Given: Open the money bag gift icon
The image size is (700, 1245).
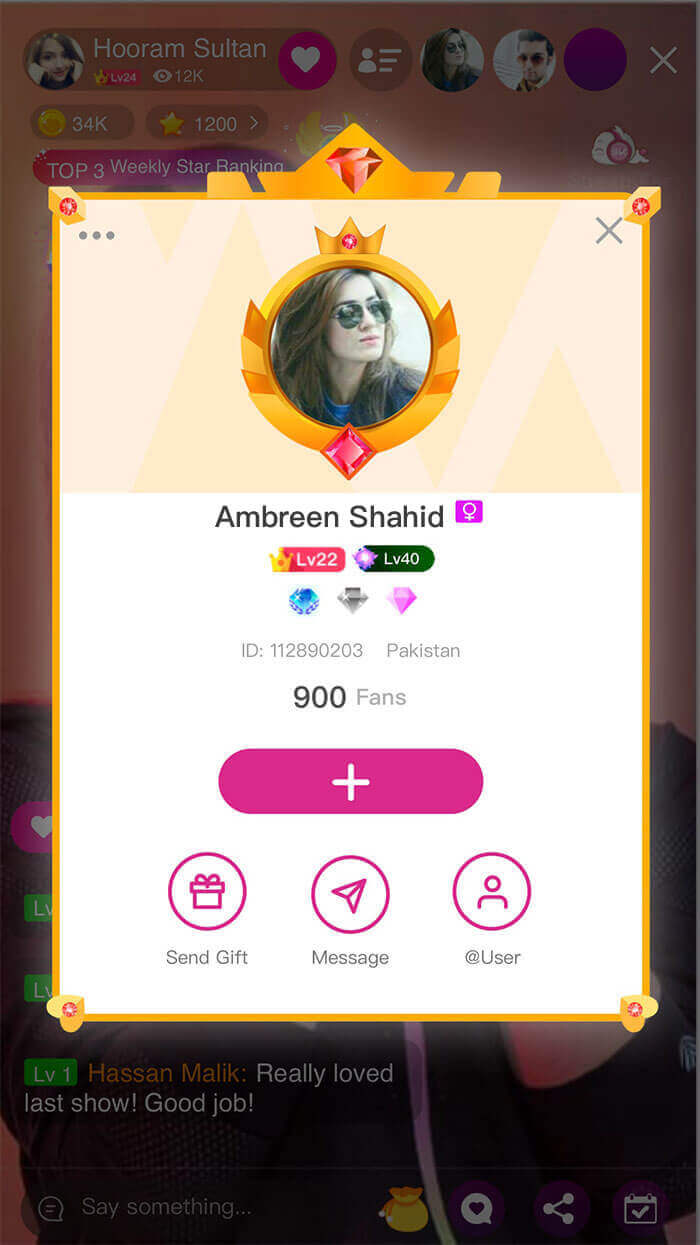Looking at the screenshot, I should click(x=404, y=1209).
